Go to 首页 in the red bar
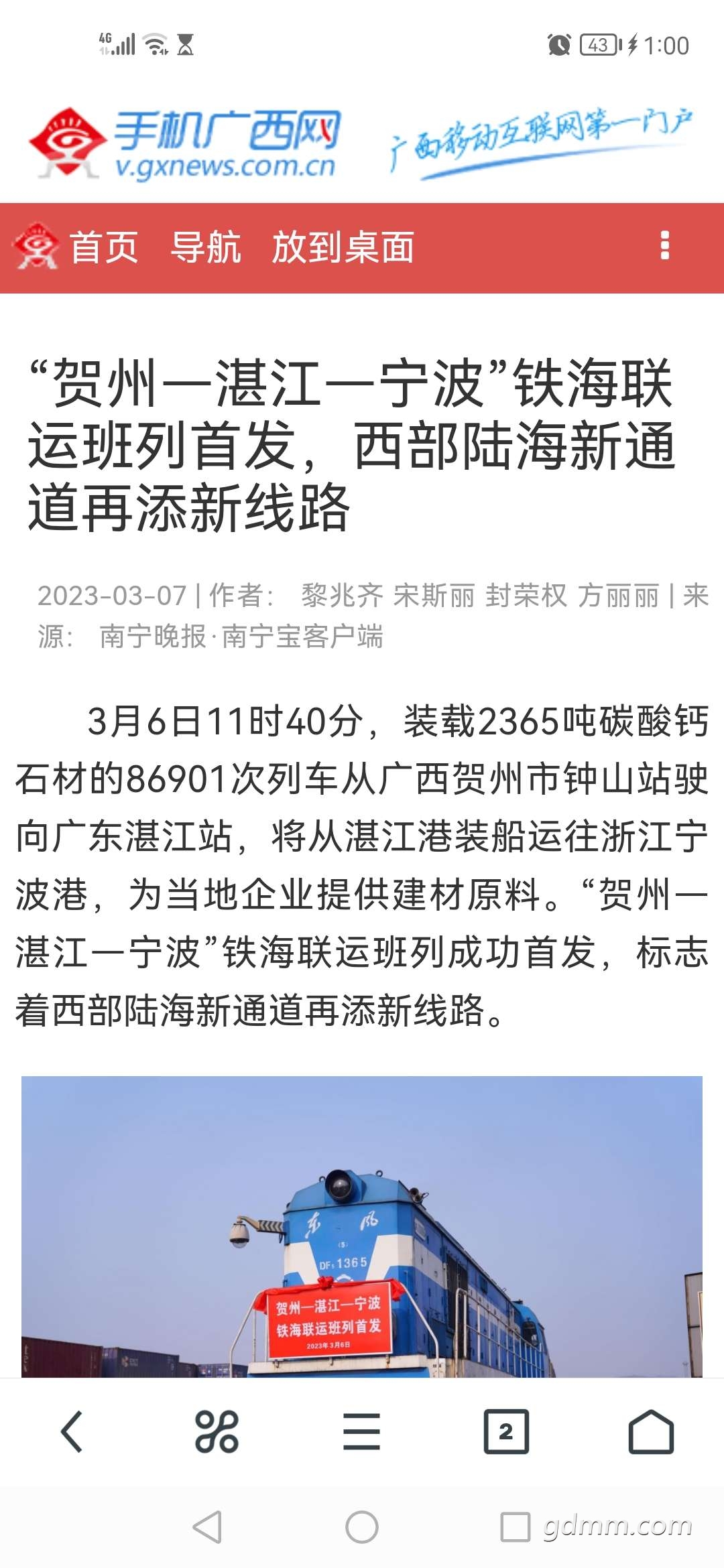The image size is (724, 1568). click(103, 248)
